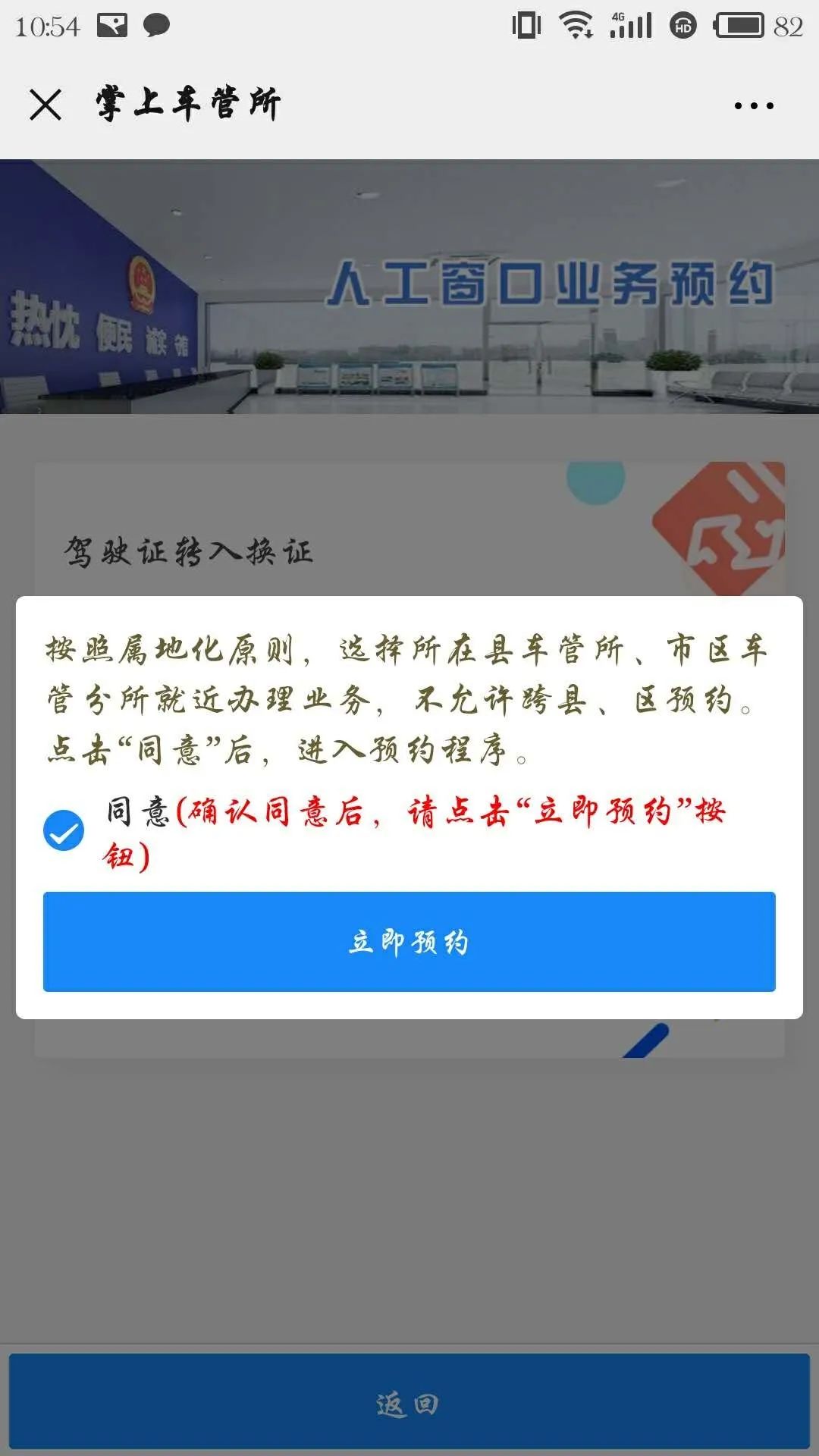Tap the 返回 button
Viewport: 819px width, 1456px height.
point(409,1404)
